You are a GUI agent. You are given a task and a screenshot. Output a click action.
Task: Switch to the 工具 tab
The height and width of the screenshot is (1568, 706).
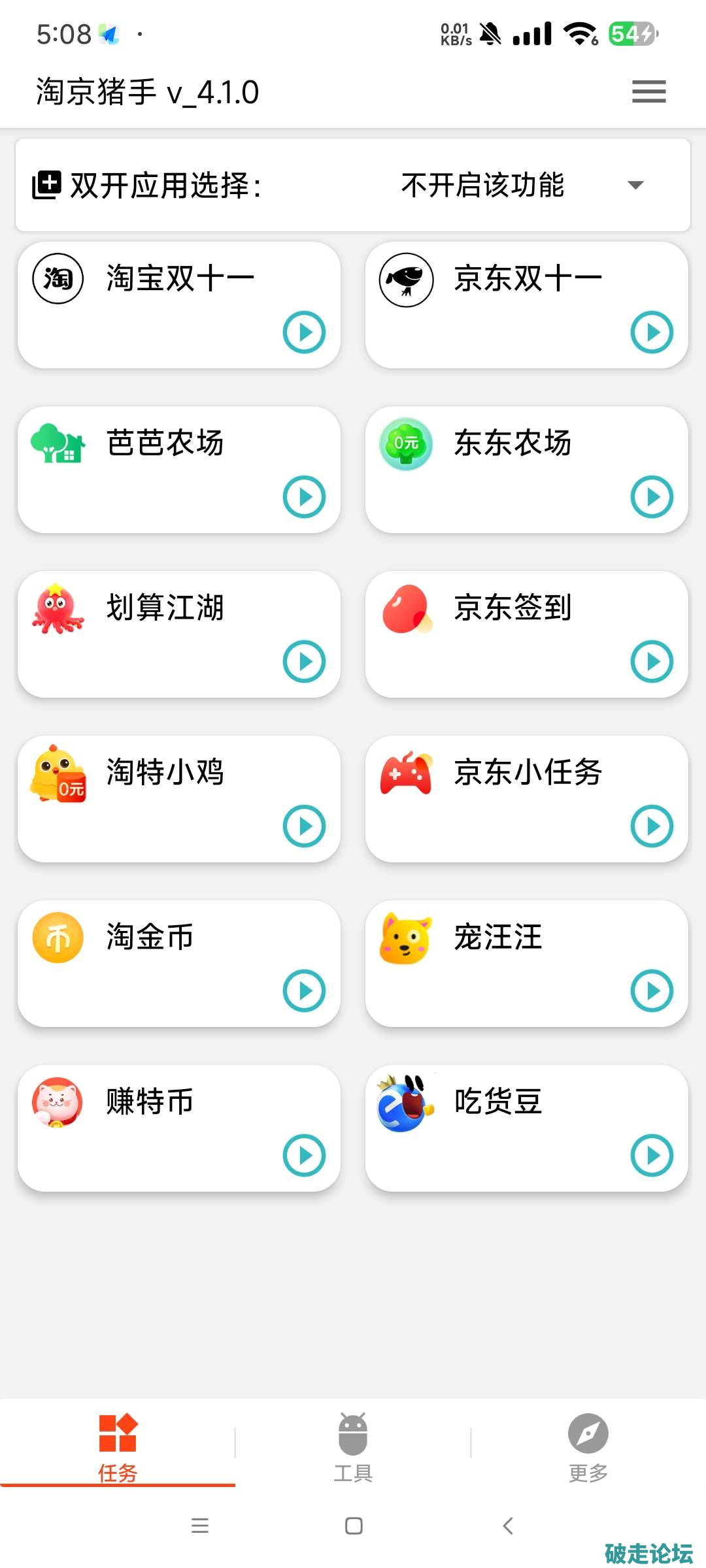pos(353,1446)
